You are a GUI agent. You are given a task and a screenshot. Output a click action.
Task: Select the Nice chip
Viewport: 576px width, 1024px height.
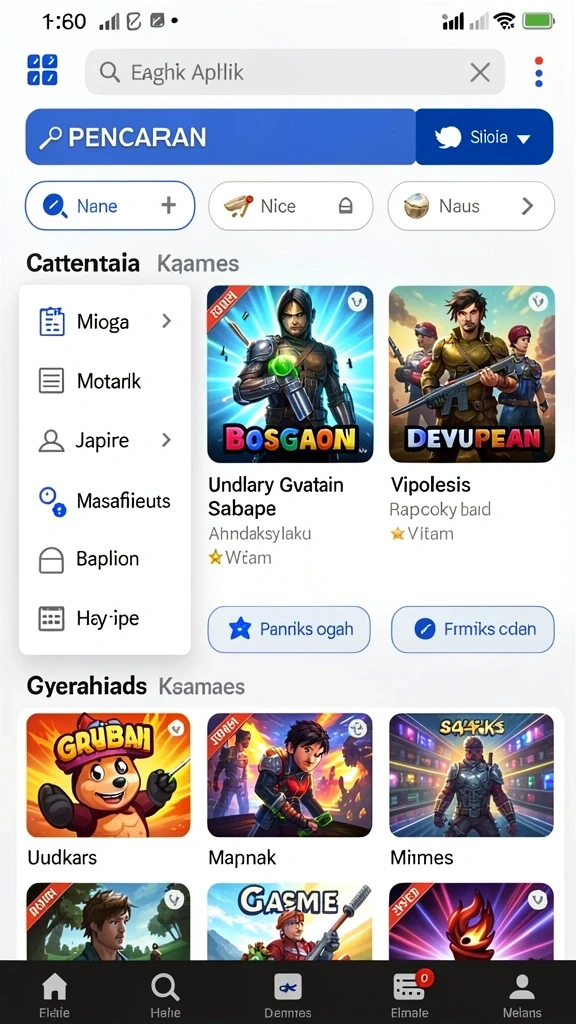291,206
